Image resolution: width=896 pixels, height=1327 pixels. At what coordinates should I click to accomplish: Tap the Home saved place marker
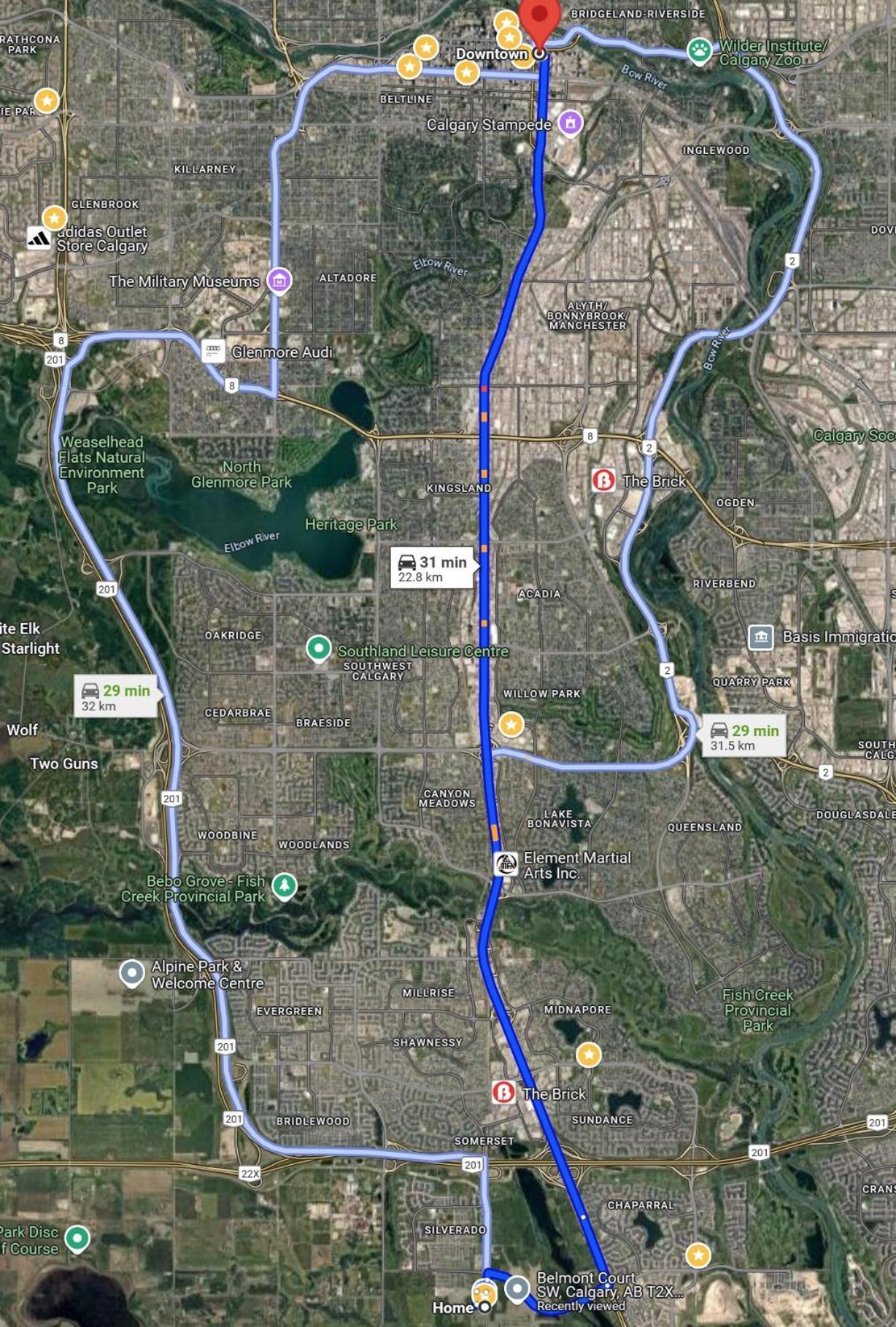pyautogui.click(x=484, y=1294)
